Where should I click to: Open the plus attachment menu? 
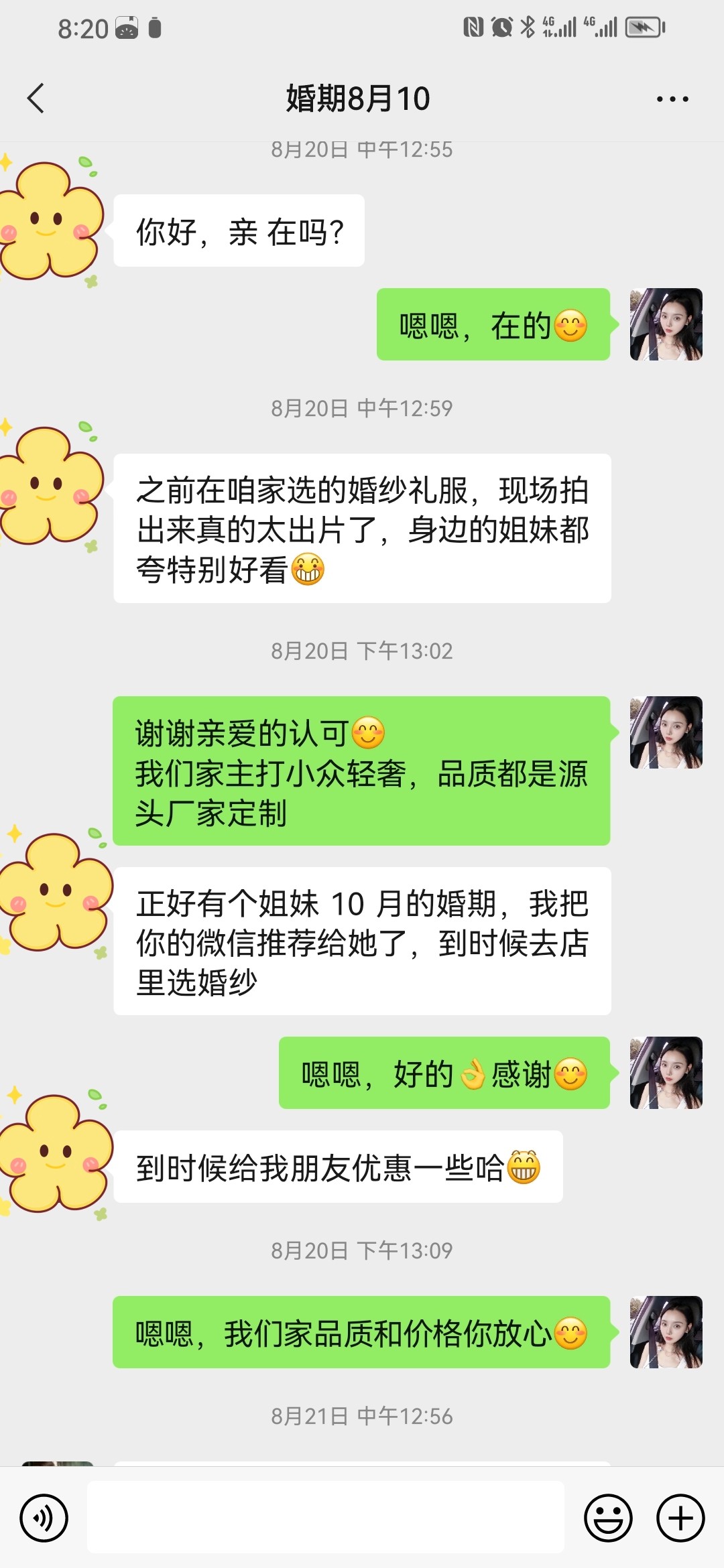(x=680, y=1518)
